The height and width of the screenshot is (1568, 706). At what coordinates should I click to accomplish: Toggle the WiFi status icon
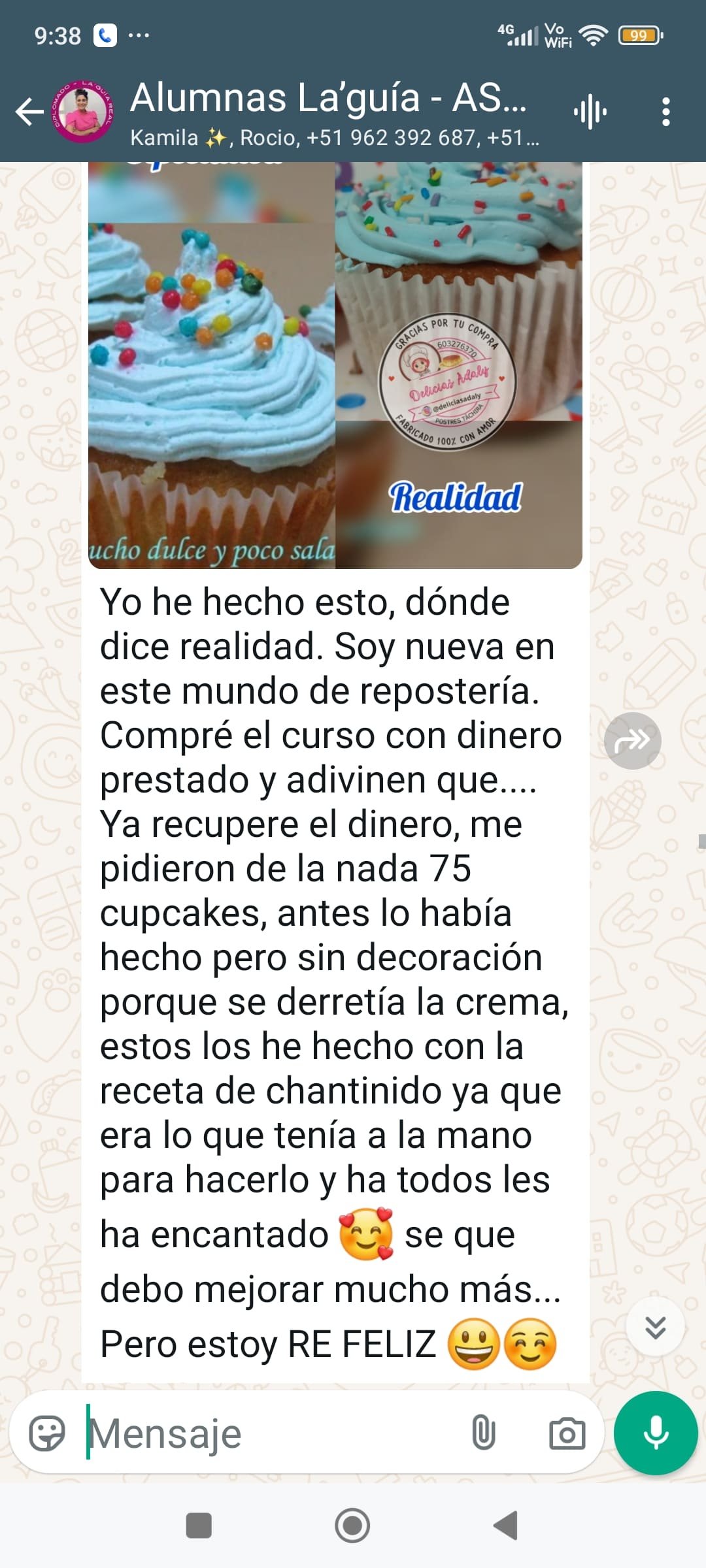click(594, 36)
